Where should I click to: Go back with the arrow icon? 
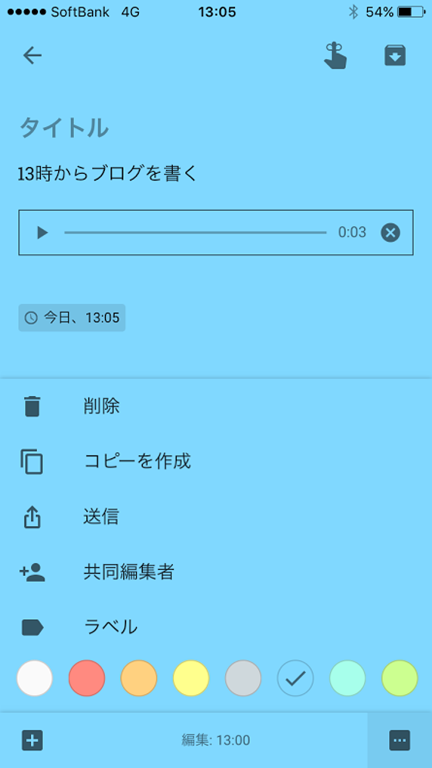click(32, 56)
